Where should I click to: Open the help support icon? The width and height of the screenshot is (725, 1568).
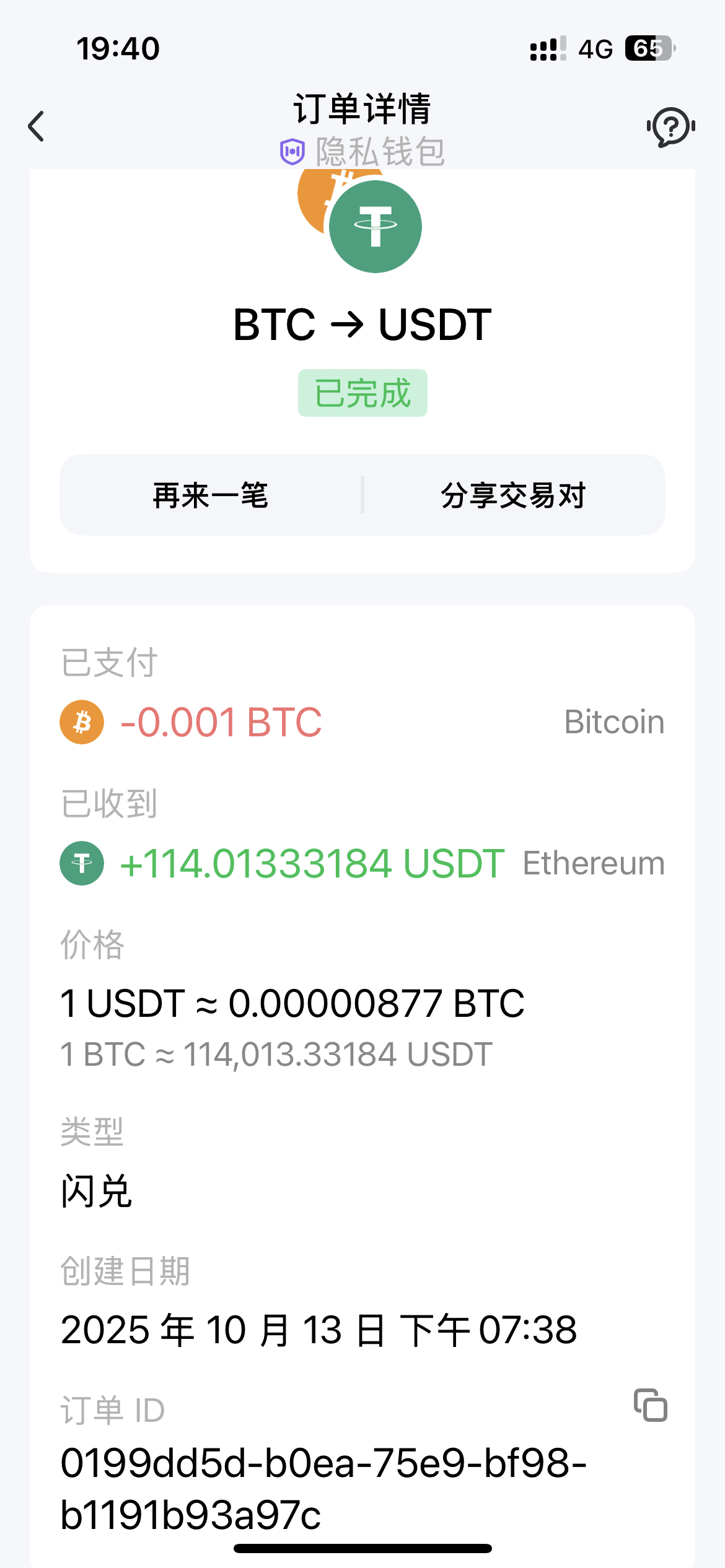[x=670, y=126]
